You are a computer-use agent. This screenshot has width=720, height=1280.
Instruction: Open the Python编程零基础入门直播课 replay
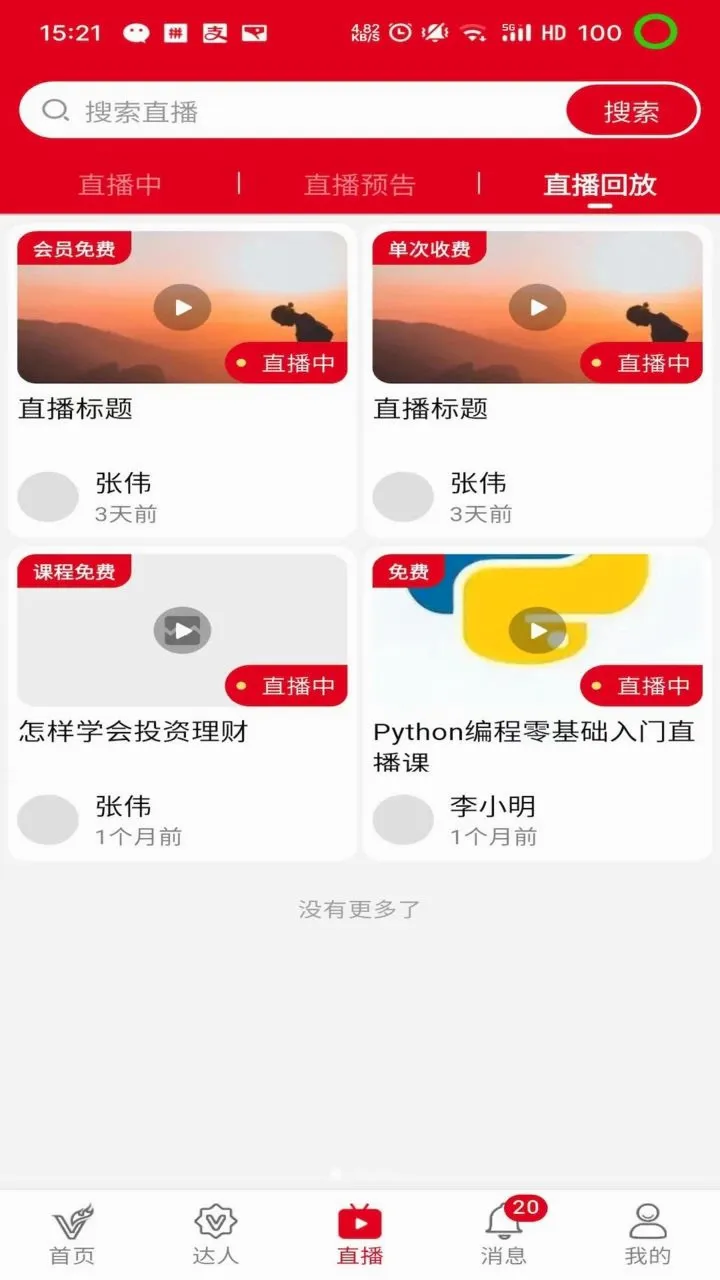537,704
